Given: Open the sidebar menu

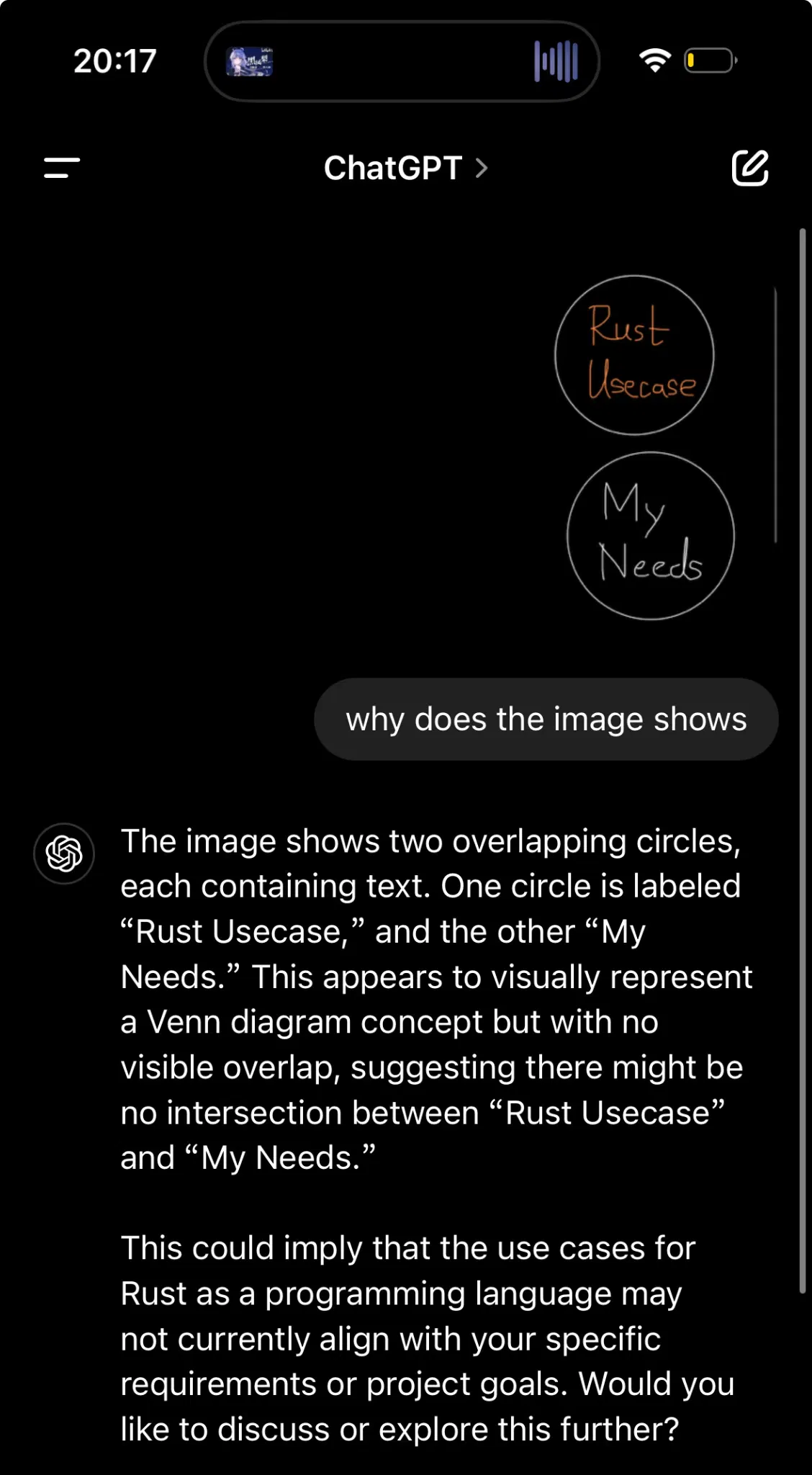Looking at the screenshot, I should coord(62,168).
